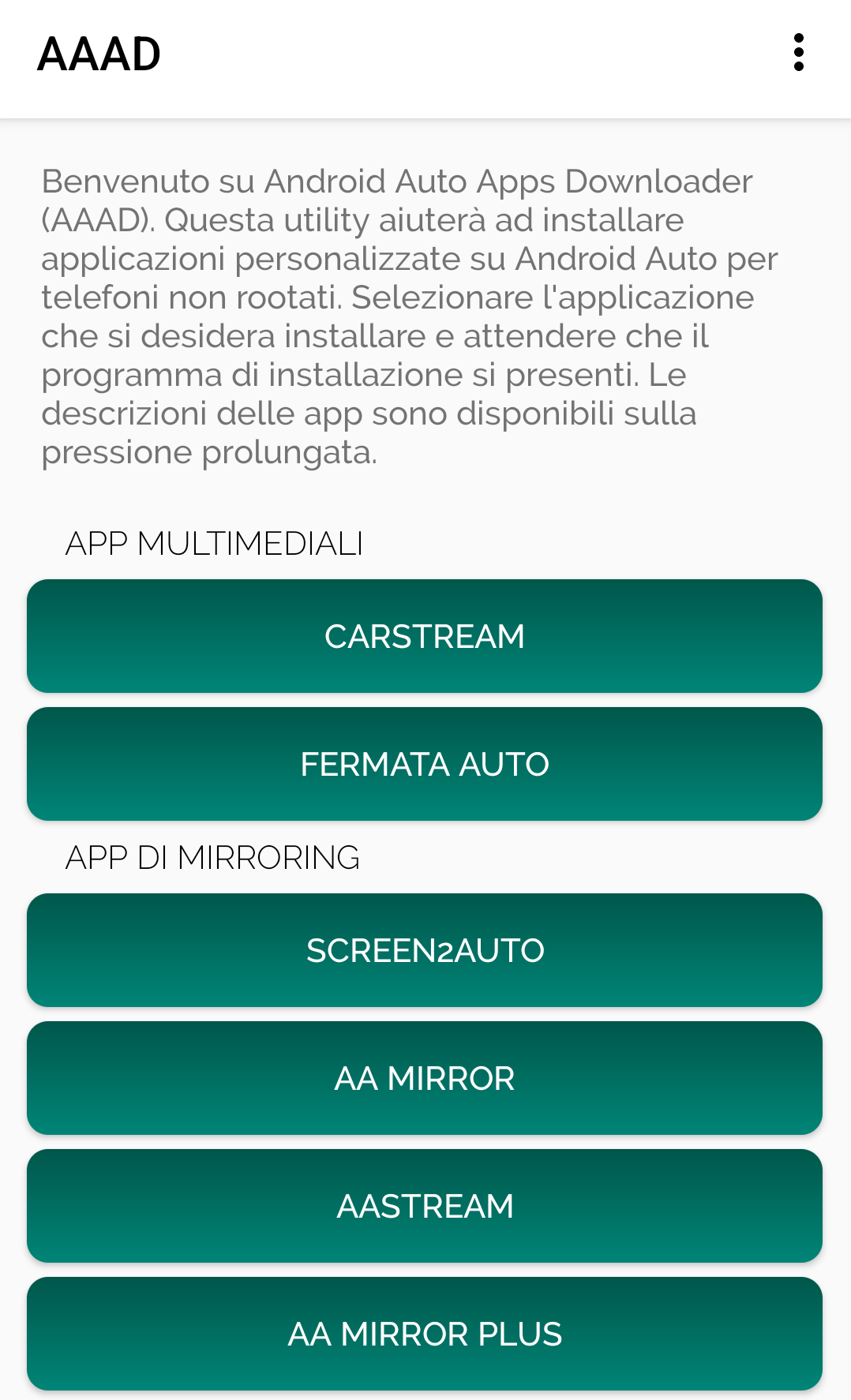Pick the AAStream button
Screen dimensions: 851x1400
pos(425,1206)
